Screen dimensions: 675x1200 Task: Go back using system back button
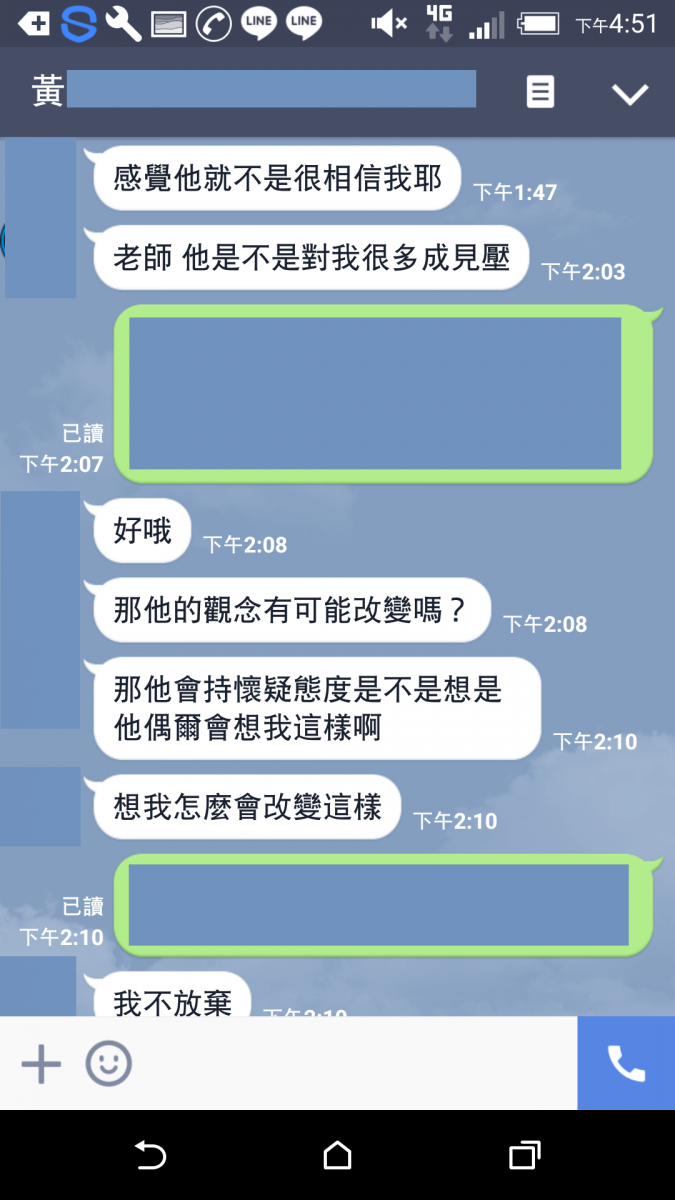point(150,1156)
